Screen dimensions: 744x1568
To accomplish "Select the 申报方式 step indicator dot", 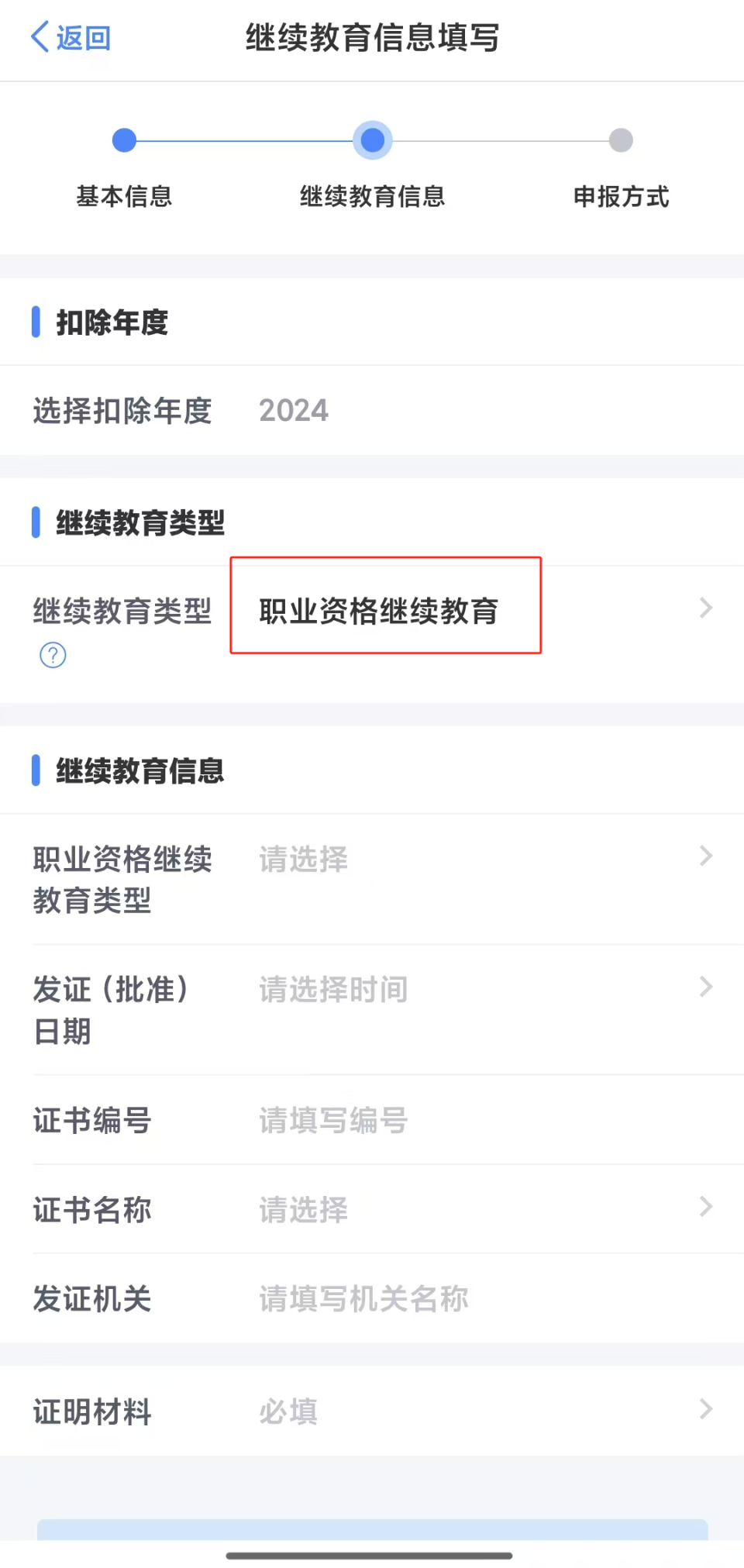I will point(619,140).
